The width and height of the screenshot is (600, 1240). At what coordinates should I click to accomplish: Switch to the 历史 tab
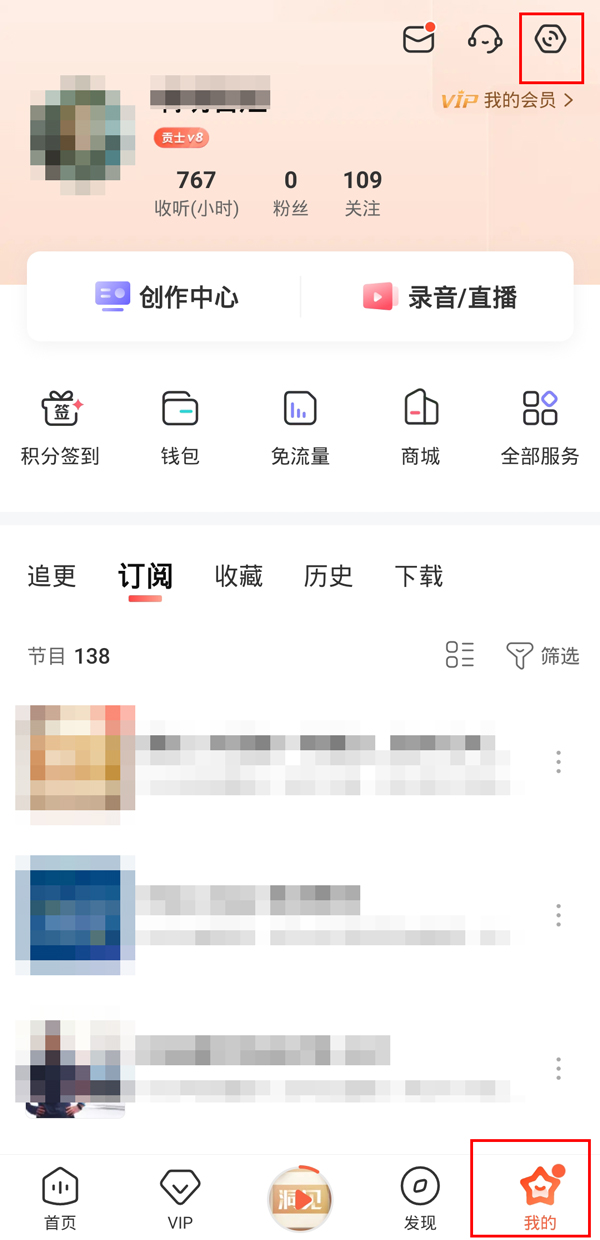pos(329,577)
